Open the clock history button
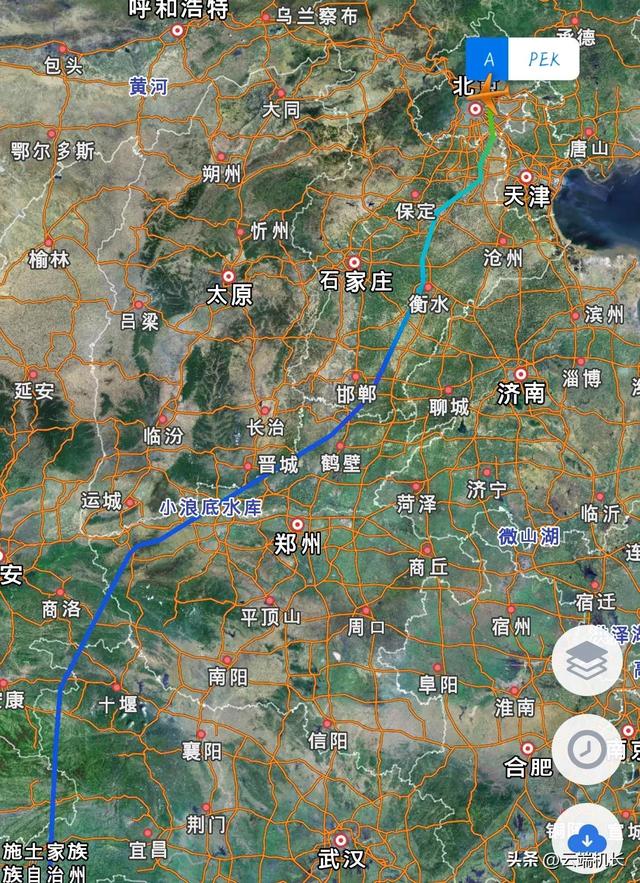Image resolution: width=640 pixels, height=883 pixels. pyautogui.click(x=587, y=748)
